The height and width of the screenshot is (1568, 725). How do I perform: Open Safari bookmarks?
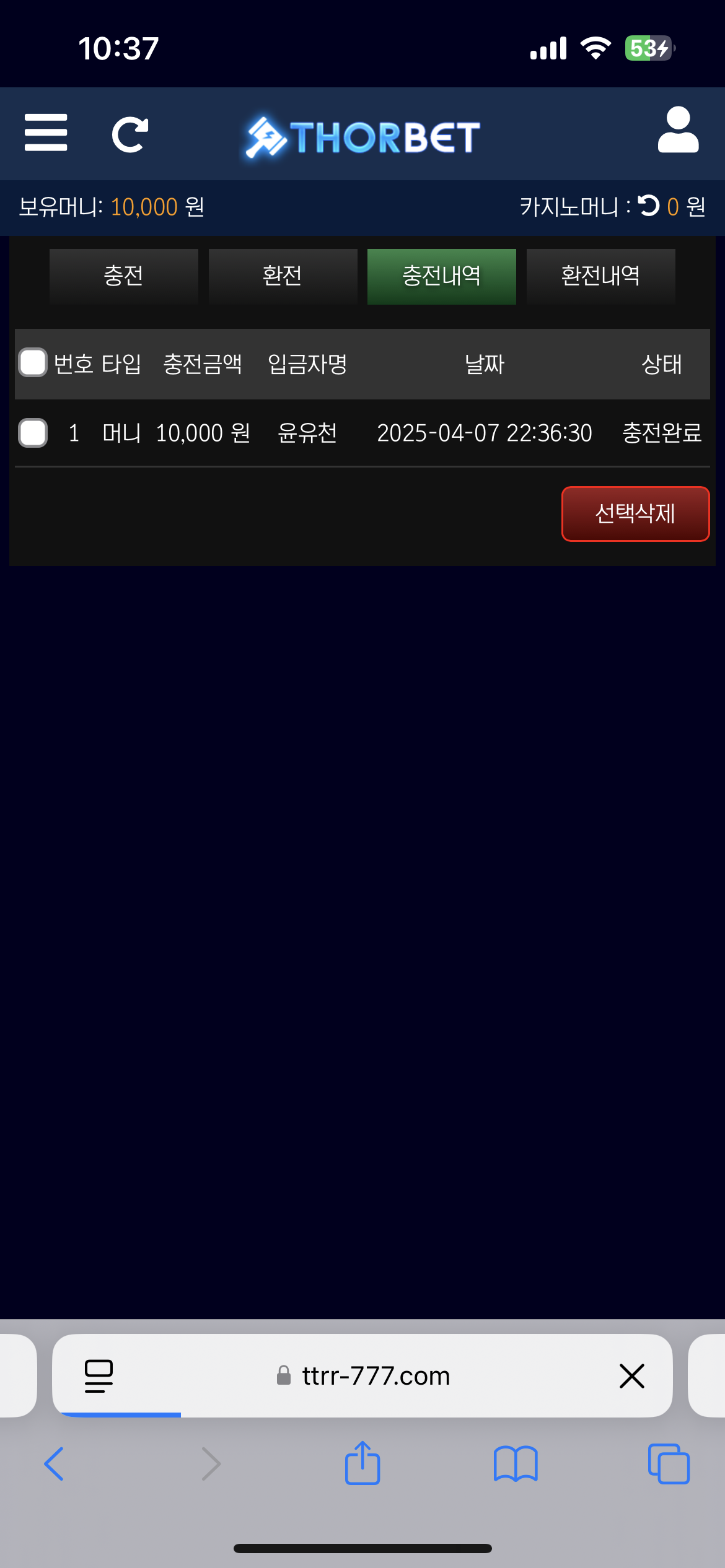click(x=516, y=1464)
